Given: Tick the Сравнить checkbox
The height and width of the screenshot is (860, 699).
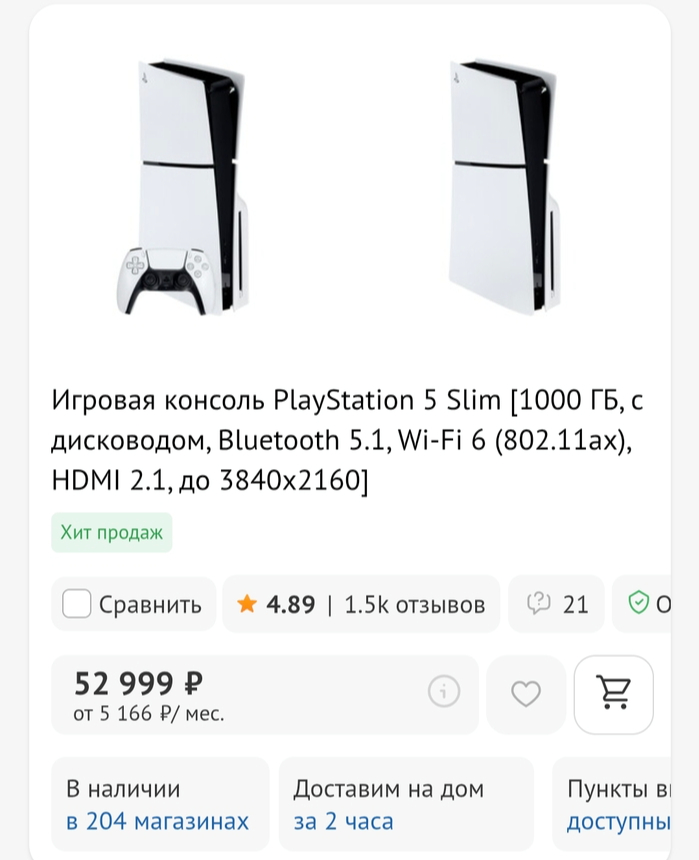Looking at the screenshot, I should 77,604.
